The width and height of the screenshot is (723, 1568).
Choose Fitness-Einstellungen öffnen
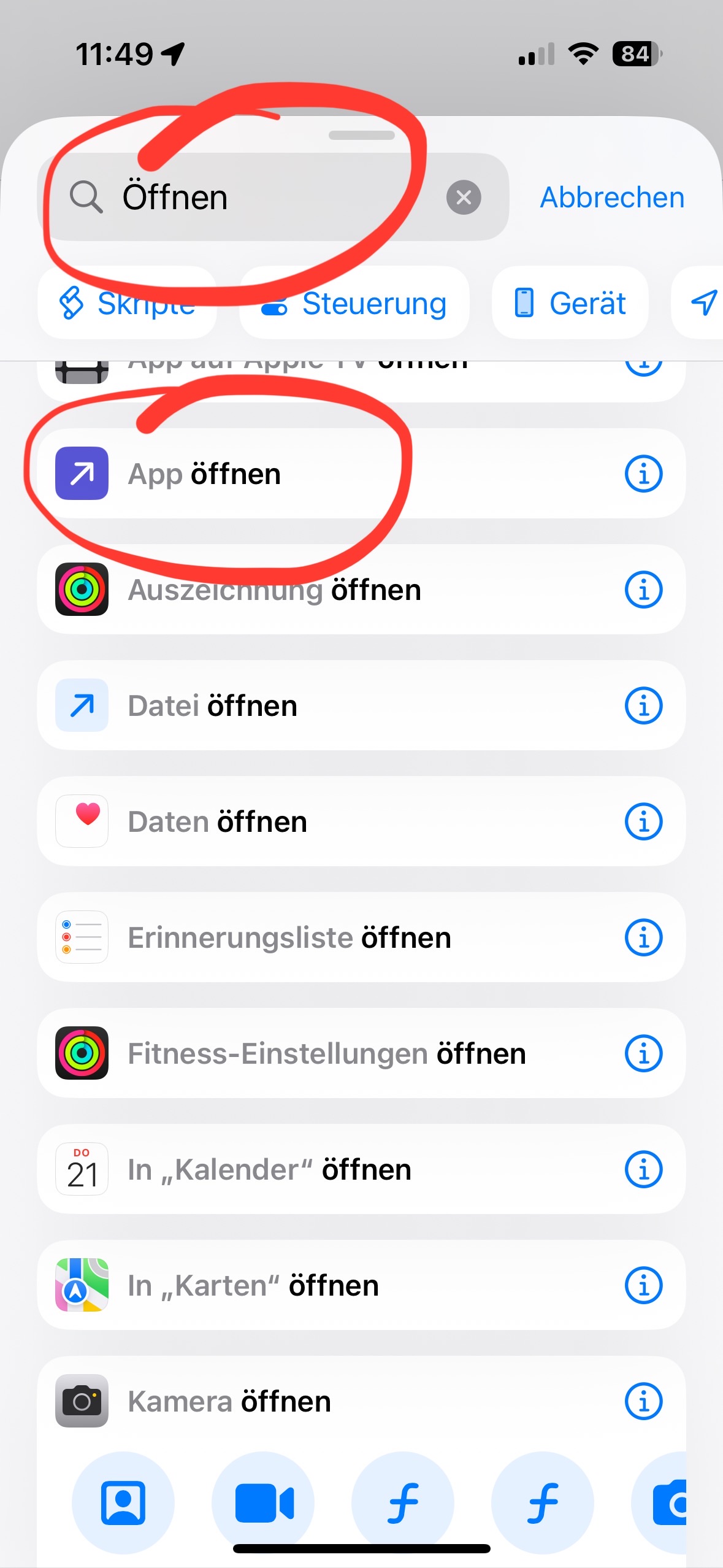point(361,1053)
